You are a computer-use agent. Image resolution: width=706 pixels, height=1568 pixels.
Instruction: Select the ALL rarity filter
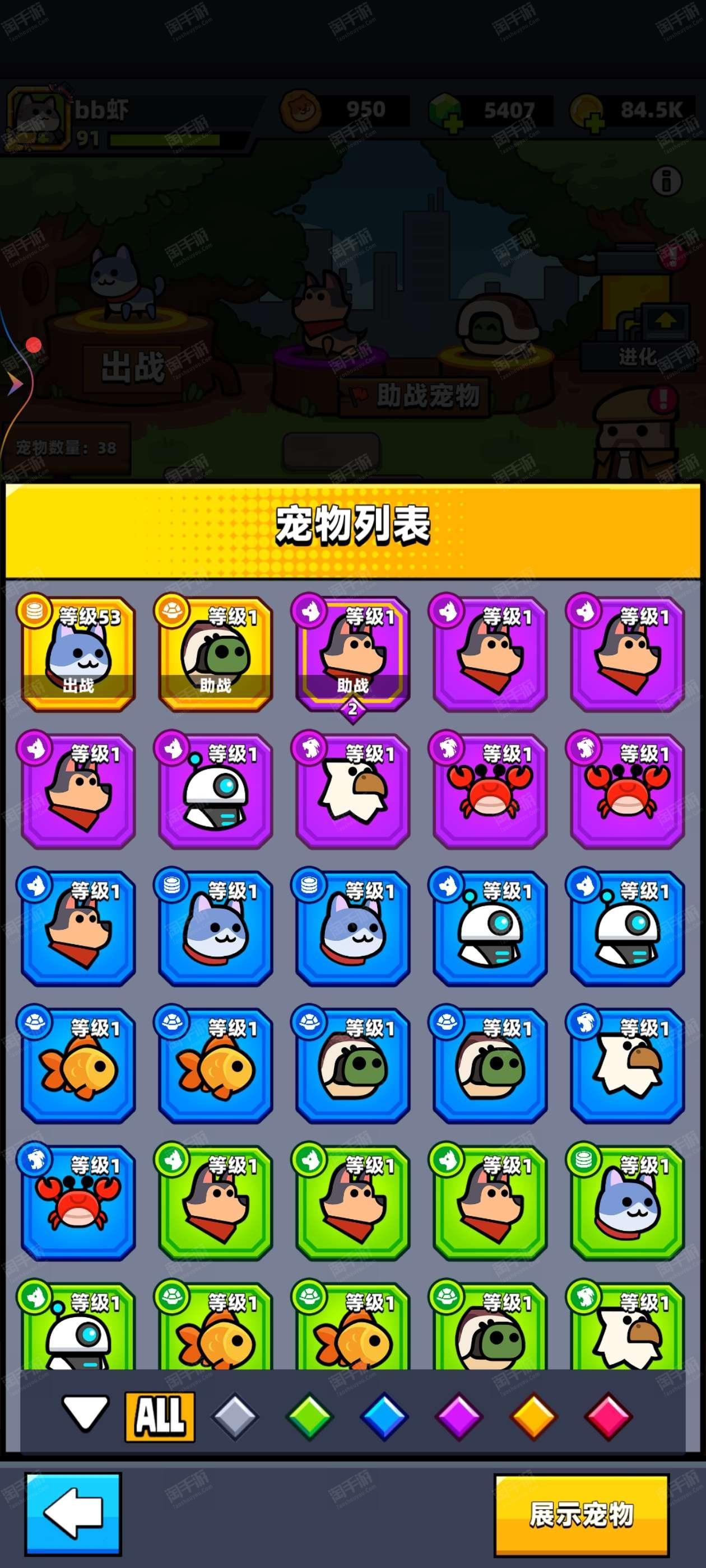pyautogui.click(x=160, y=1416)
